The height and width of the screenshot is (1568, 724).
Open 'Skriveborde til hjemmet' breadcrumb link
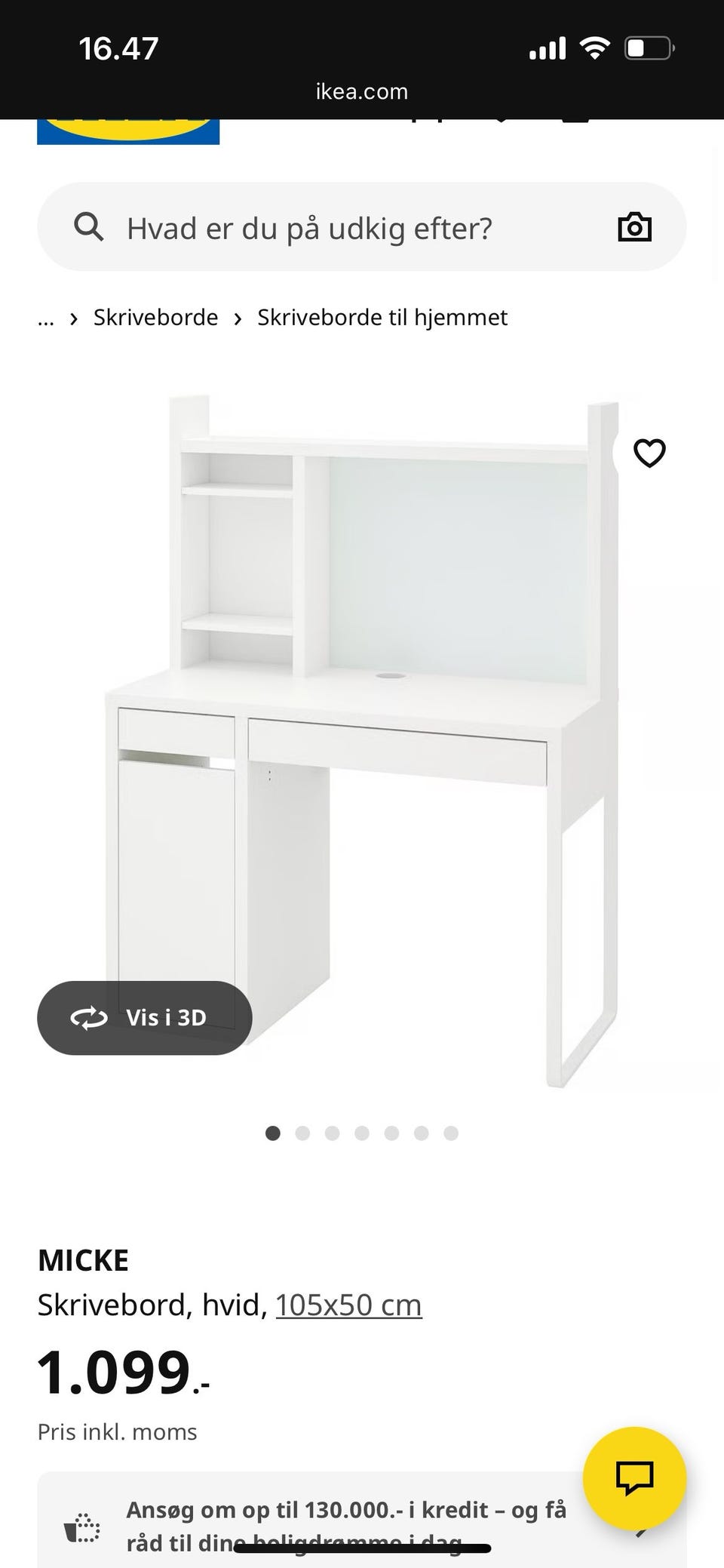click(382, 318)
